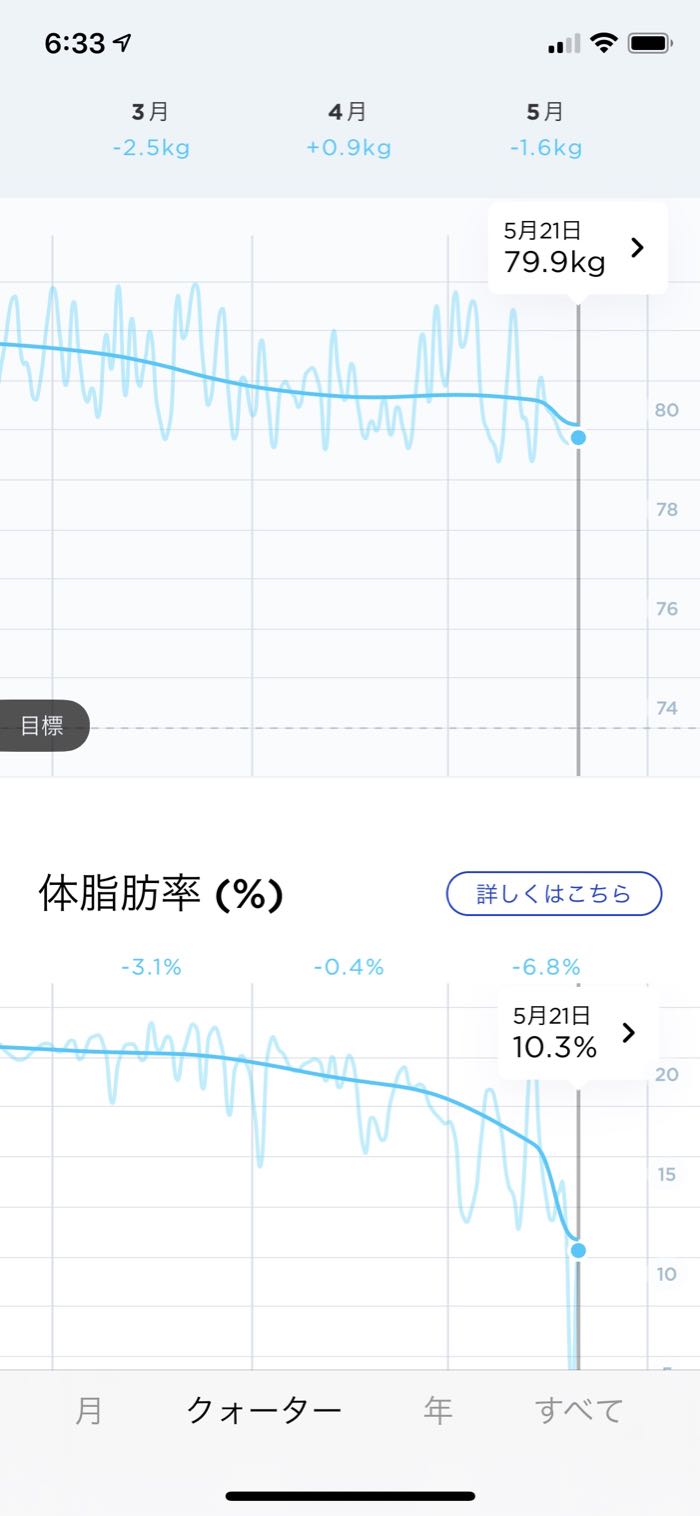
Task: Switch to the 年 range tab
Action: point(438,1411)
